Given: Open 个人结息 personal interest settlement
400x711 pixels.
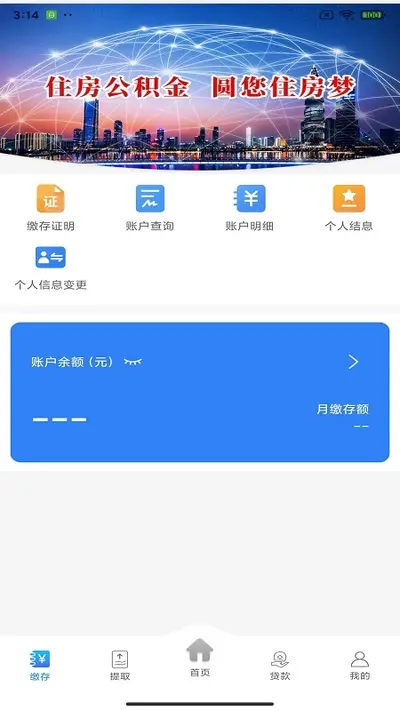Looking at the screenshot, I should 349,208.
